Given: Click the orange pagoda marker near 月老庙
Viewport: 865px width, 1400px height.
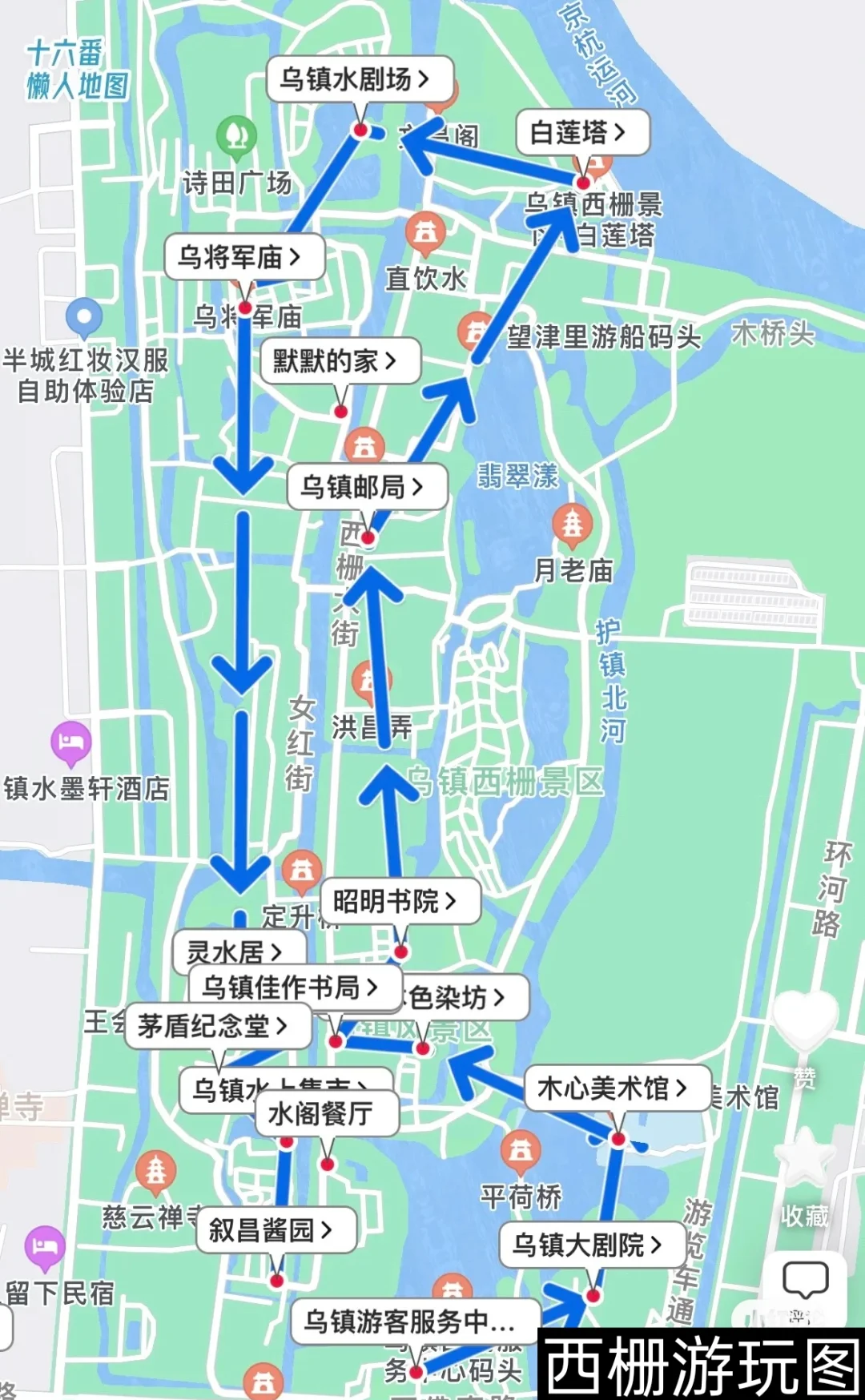Looking at the screenshot, I should pyautogui.click(x=573, y=523).
